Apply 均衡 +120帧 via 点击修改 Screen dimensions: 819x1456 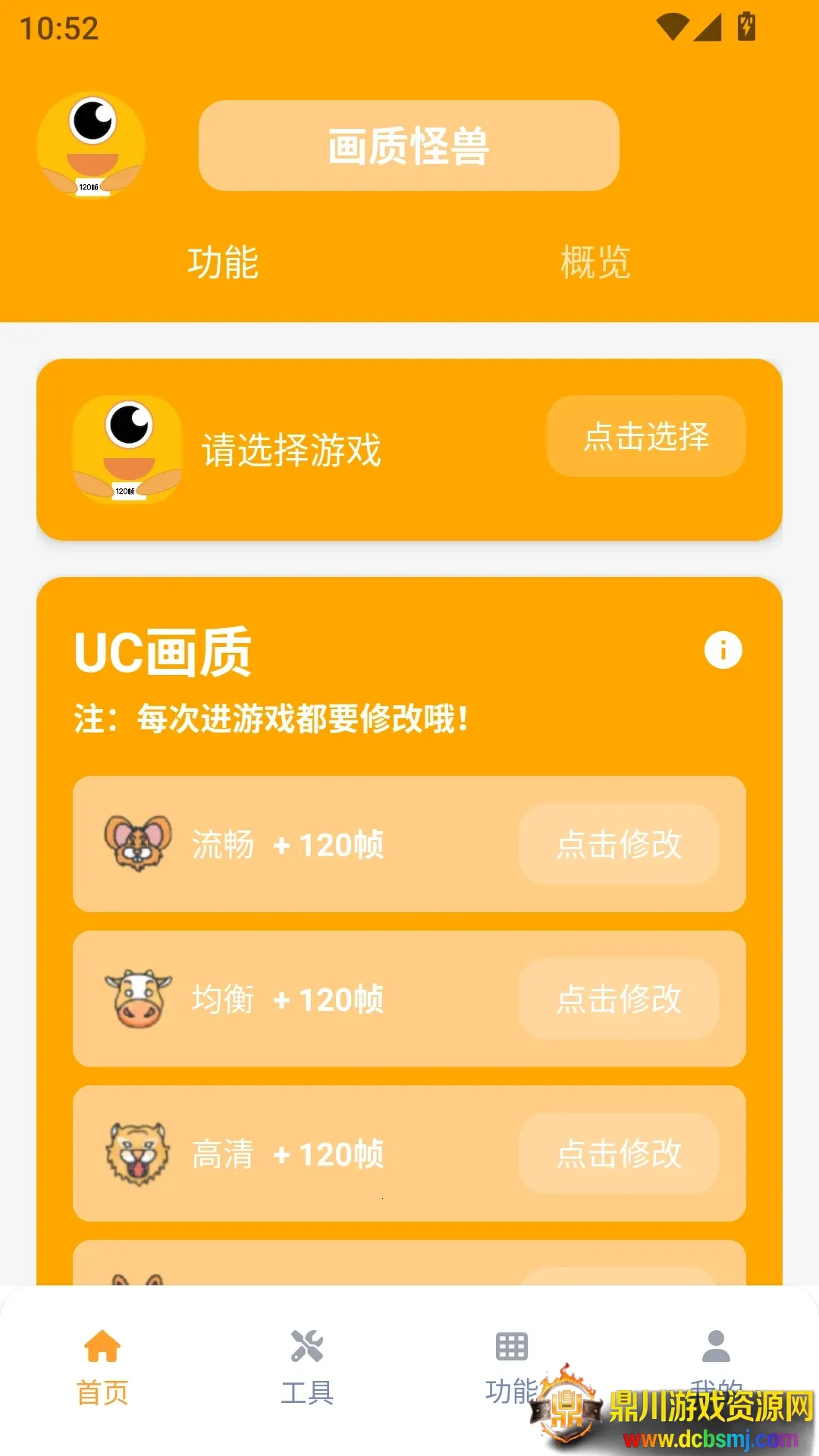tap(618, 999)
